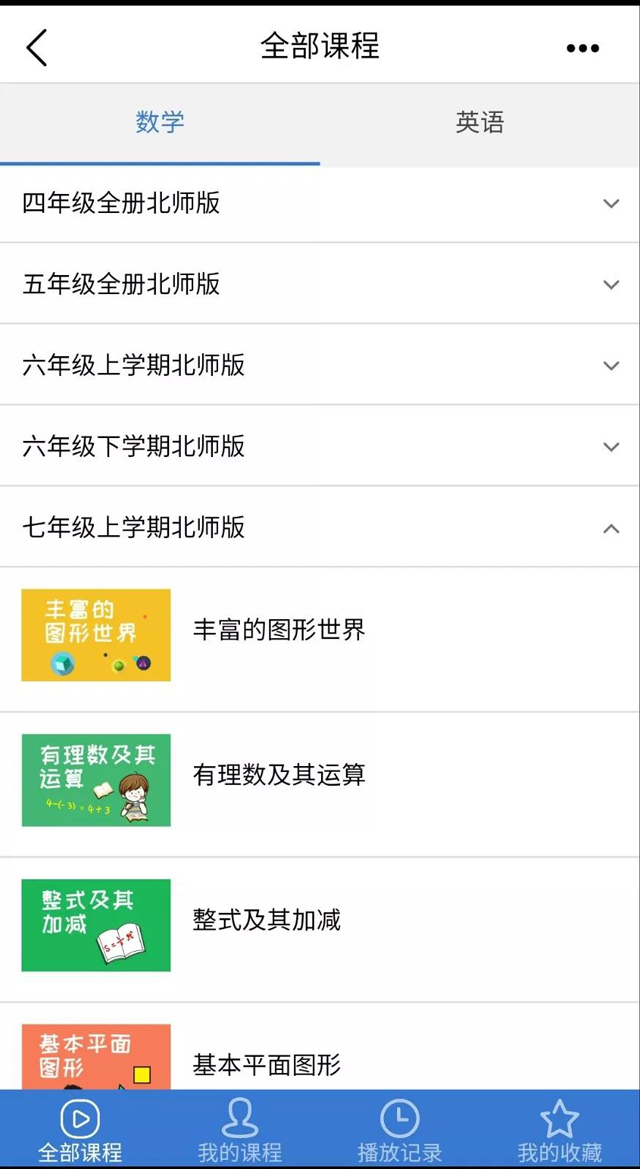Expand 六年级下学期北师版 section
This screenshot has width=640, height=1169.
click(320, 447)
